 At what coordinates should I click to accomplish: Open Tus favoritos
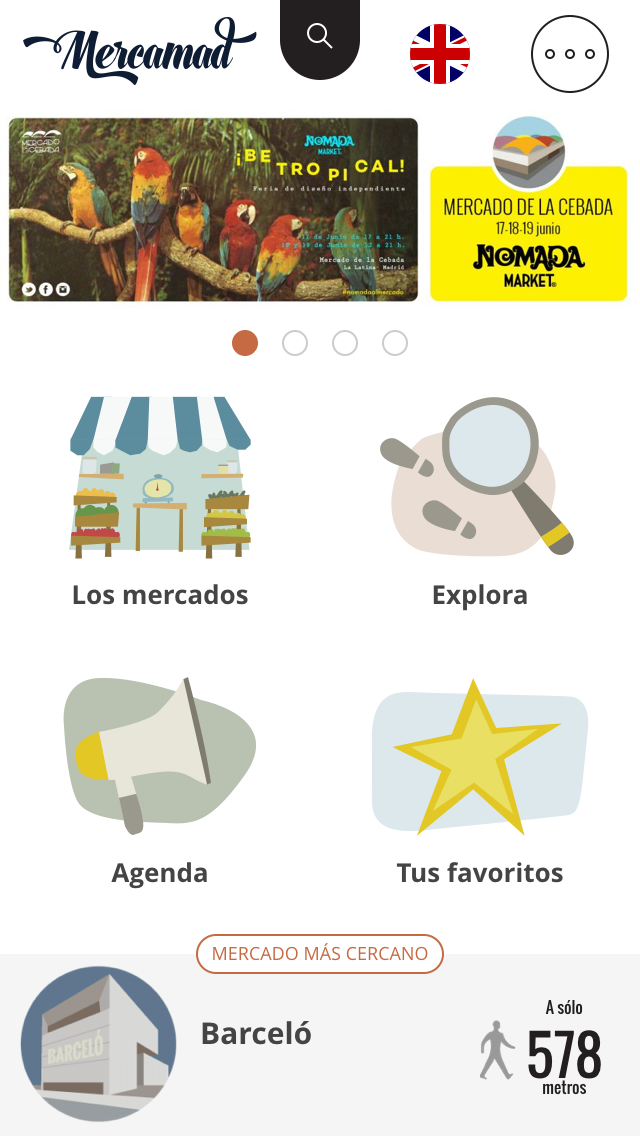480,780
